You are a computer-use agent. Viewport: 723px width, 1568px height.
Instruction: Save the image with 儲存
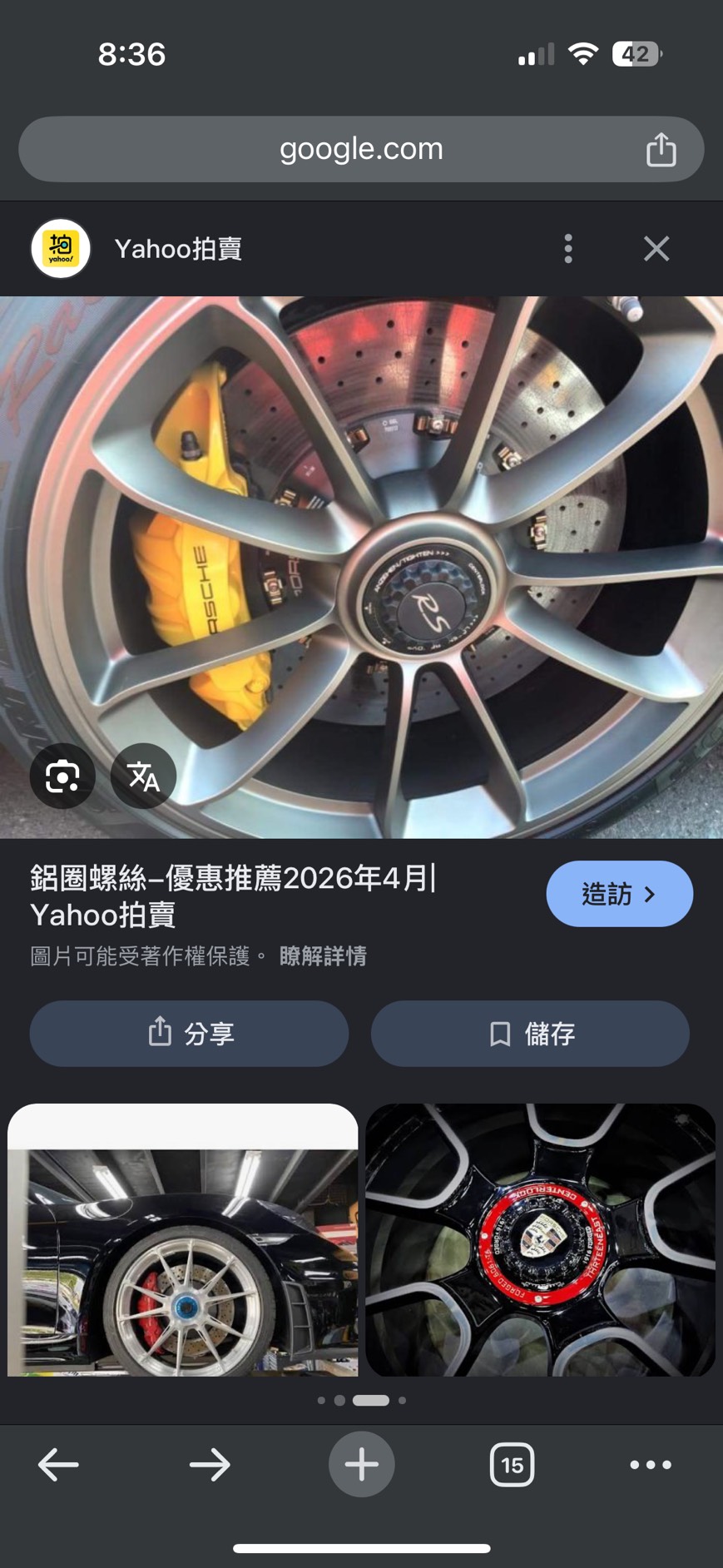pos(530,1034)
